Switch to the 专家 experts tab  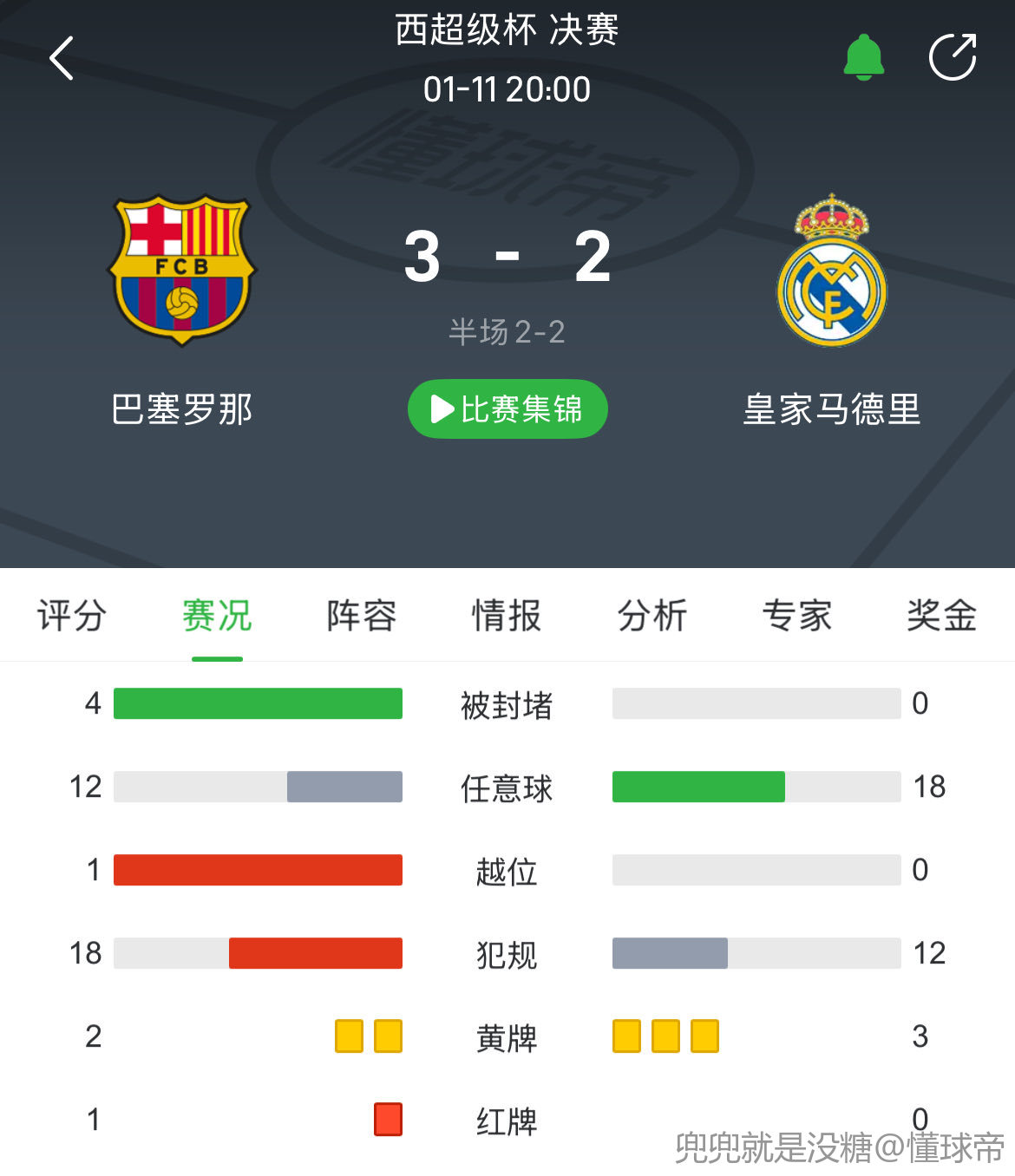coord(796,616)
